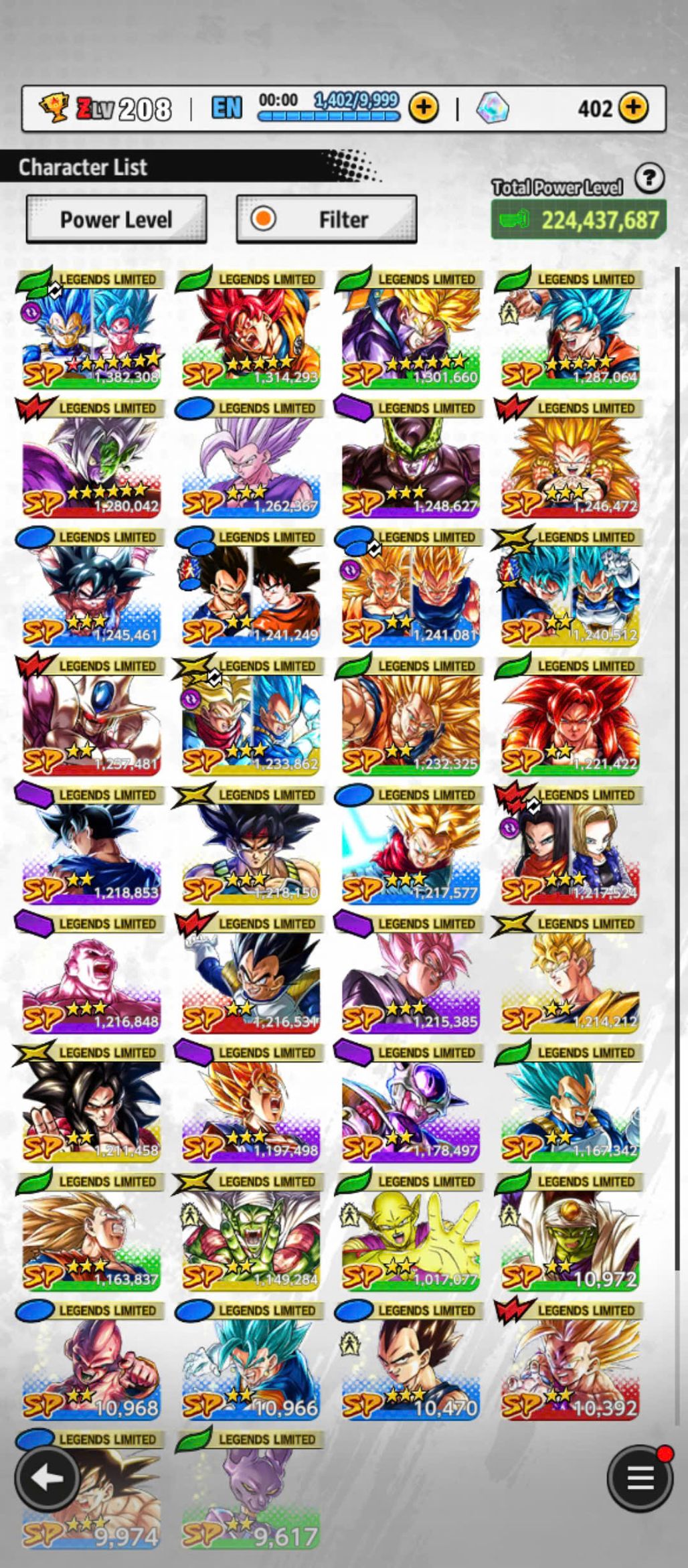Open the character card showing 1,314,293

pyautogui.click(x=250, y=329)
